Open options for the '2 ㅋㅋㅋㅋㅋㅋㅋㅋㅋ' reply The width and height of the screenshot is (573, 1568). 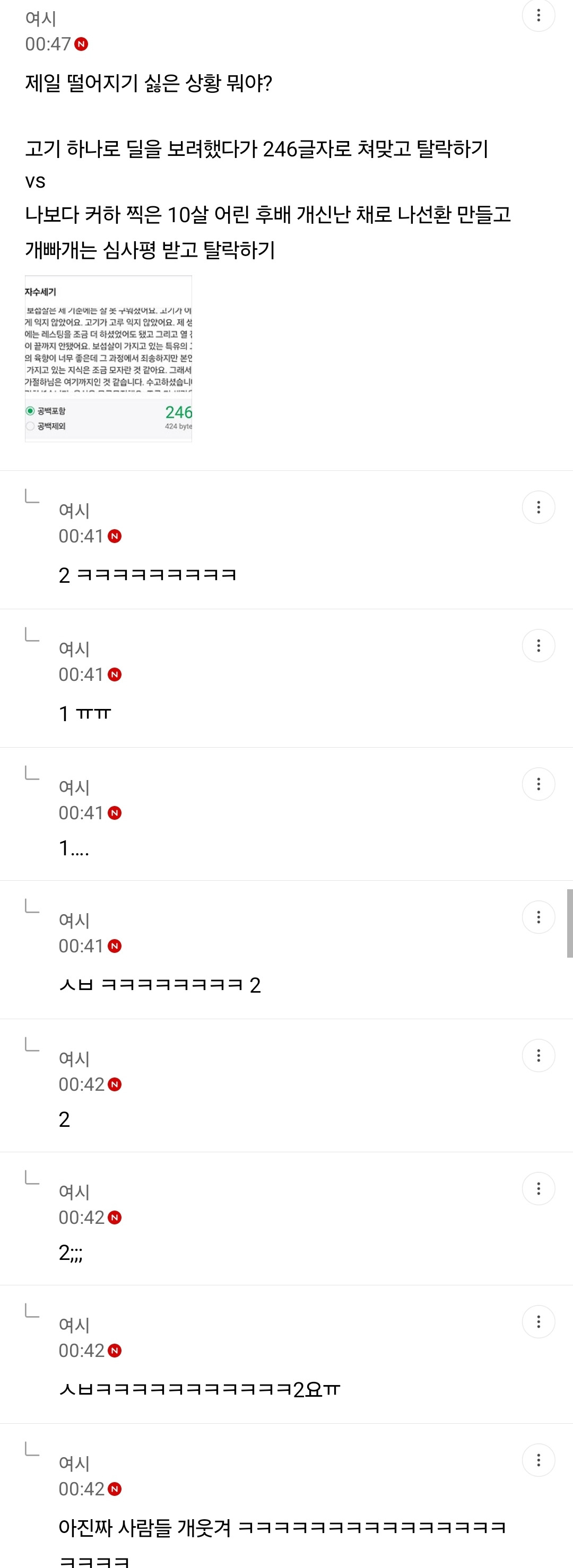[539, 507]
